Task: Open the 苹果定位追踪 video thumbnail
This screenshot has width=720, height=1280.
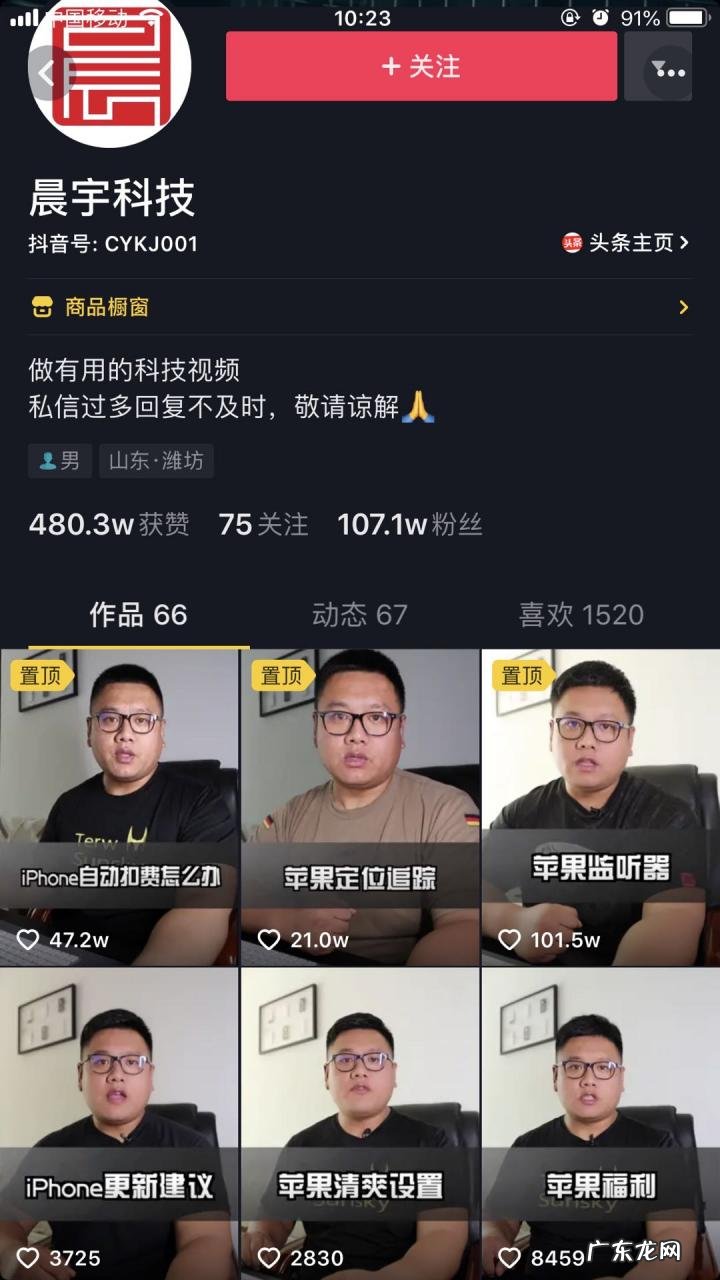Action: coord(359,800)
